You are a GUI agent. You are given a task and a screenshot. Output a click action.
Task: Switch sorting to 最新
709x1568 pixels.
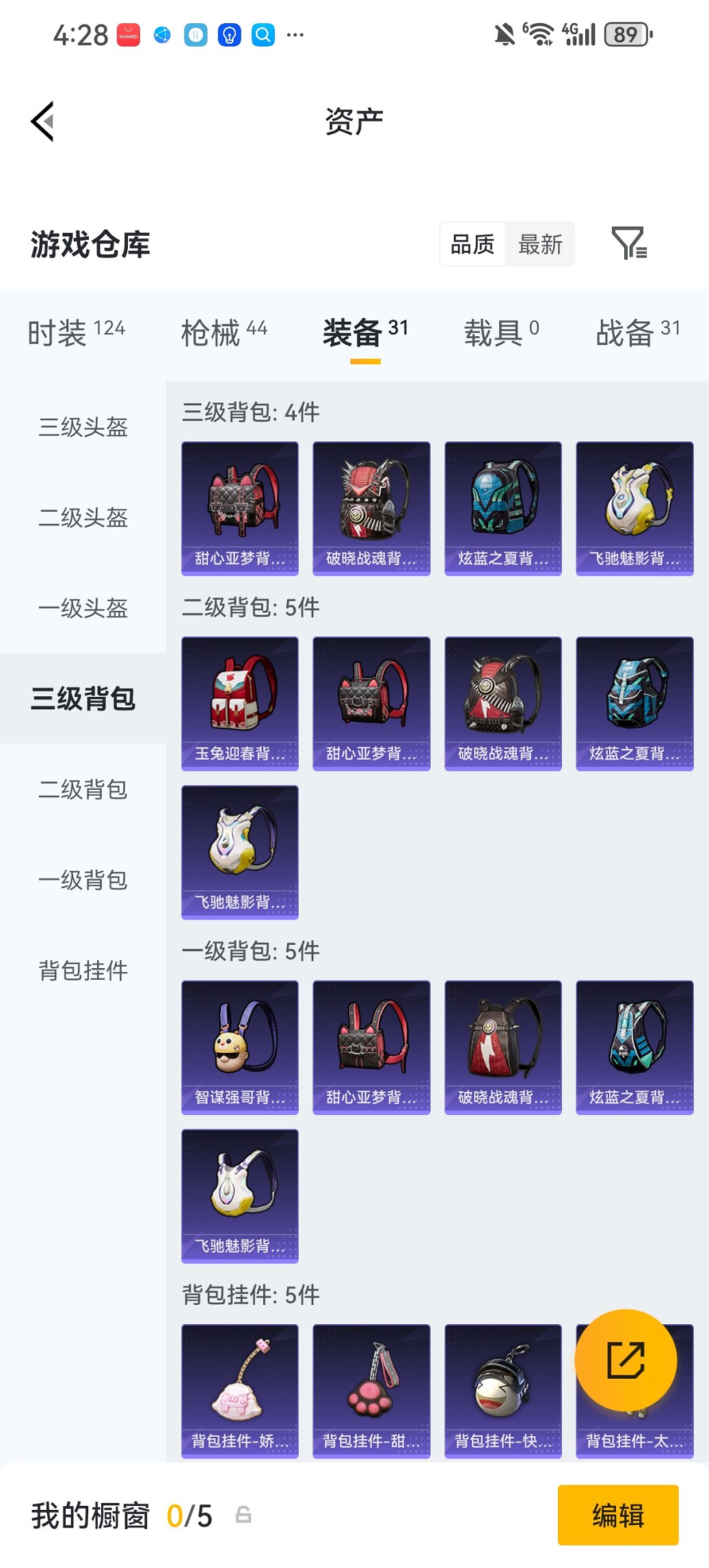[541, 244]
